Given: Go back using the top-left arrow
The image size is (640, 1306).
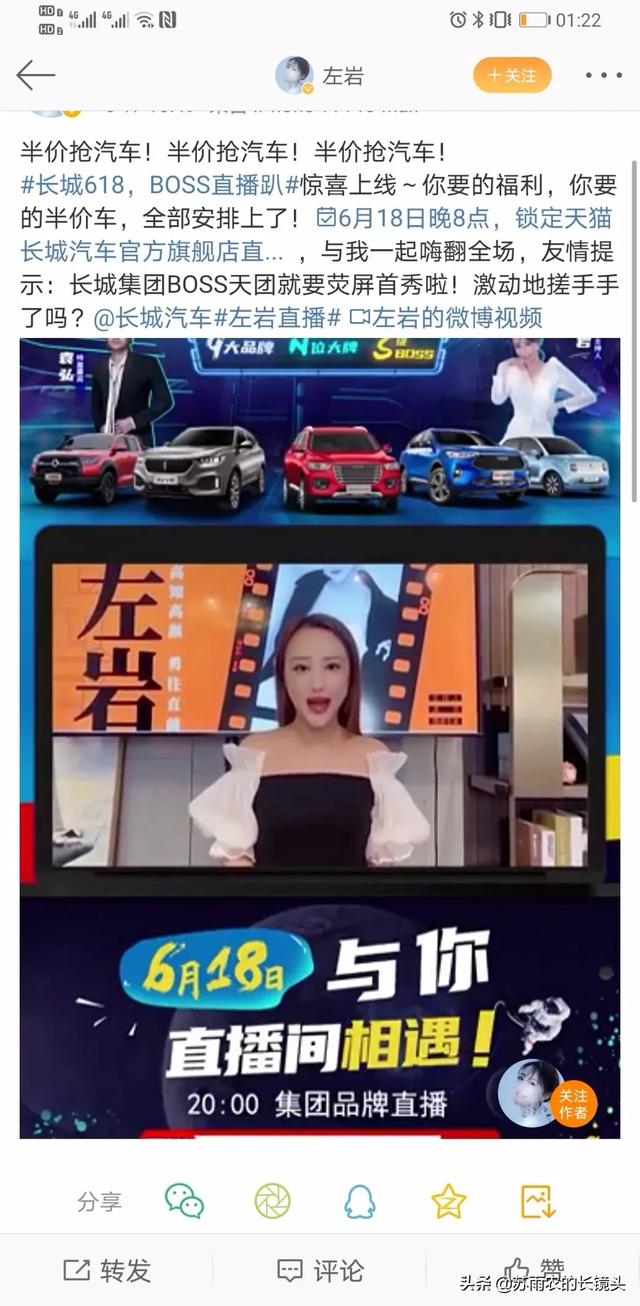Looking at the screenshot, I should (35, 75).
